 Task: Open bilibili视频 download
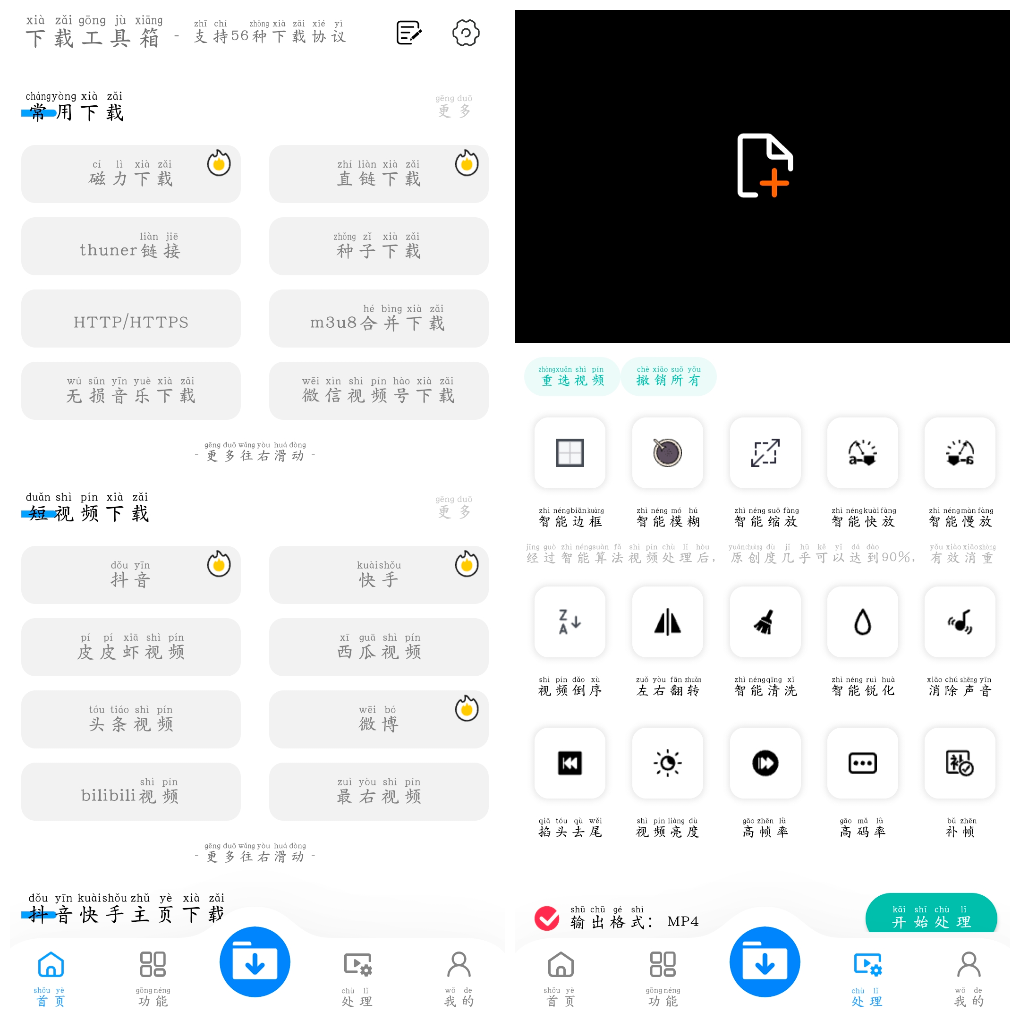(131, 793)
